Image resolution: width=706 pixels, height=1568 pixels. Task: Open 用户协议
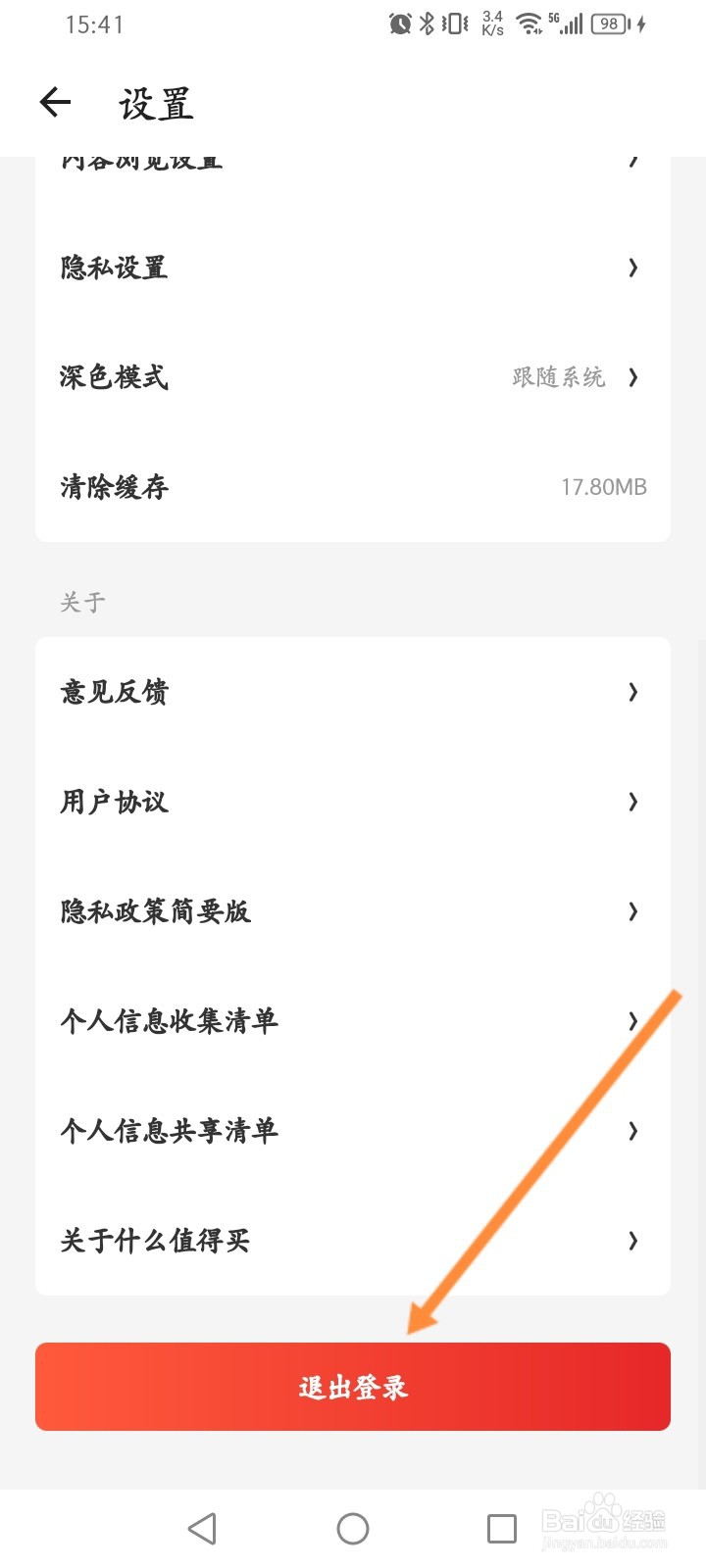click(353, 802)
